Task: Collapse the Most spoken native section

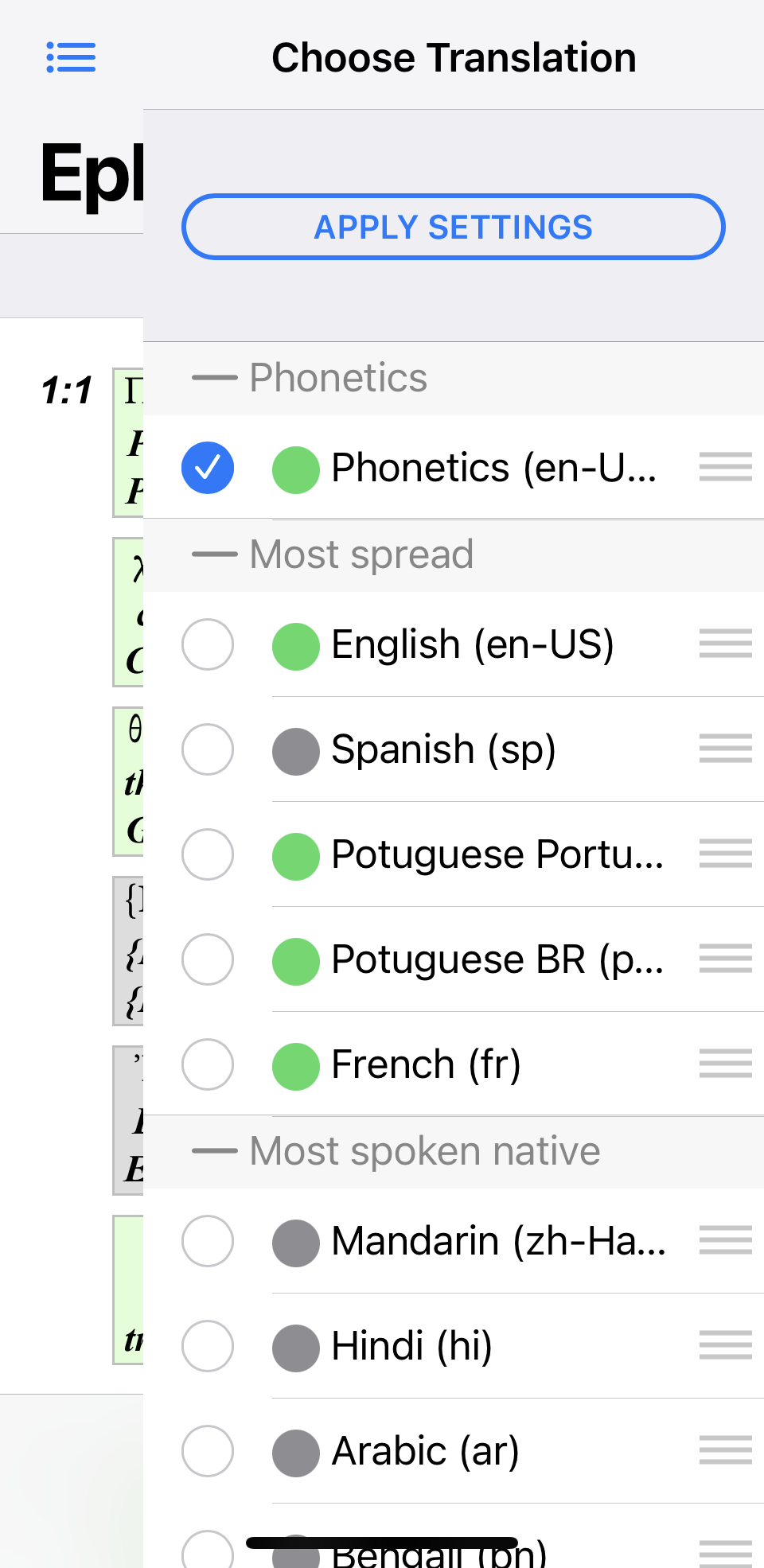Action: 215,1151
